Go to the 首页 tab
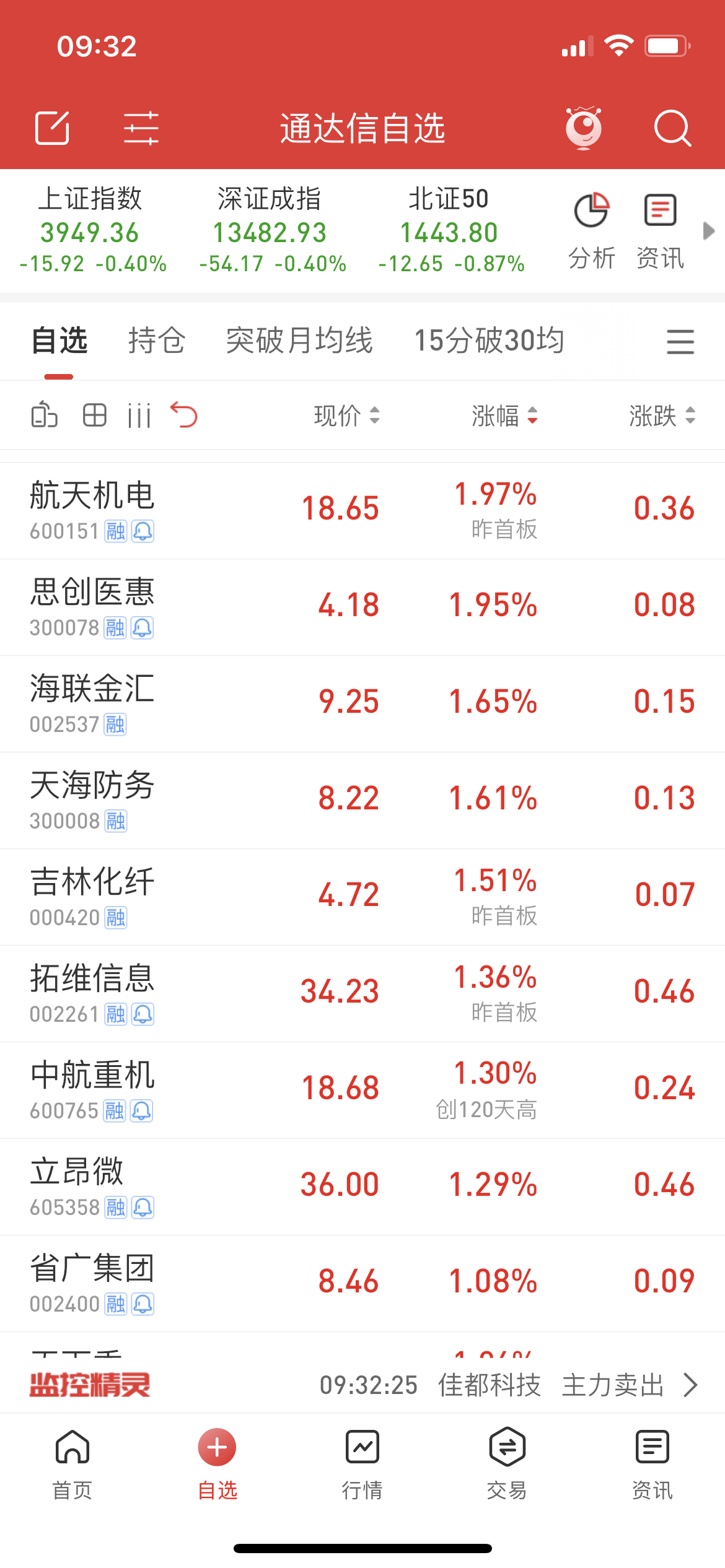The height and width of the screenshot is (1568, 725). point(72,1464)
